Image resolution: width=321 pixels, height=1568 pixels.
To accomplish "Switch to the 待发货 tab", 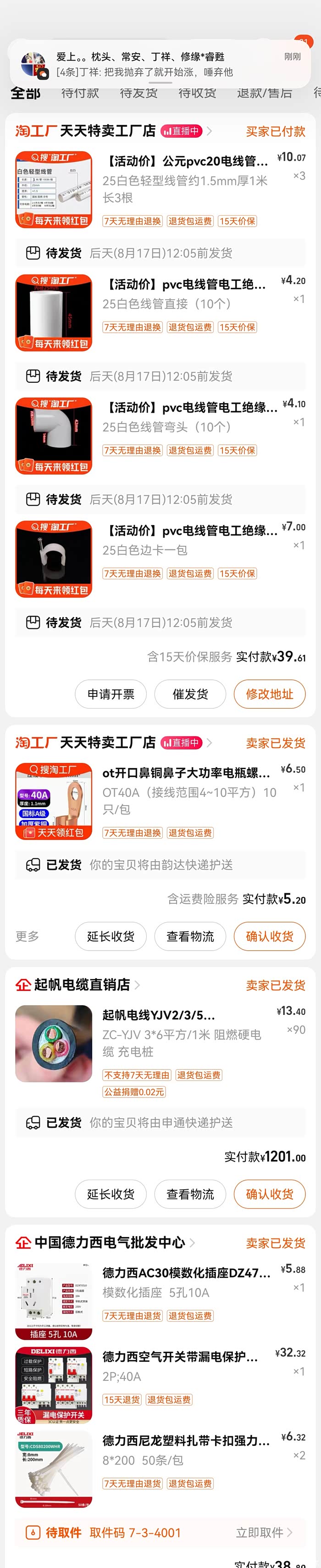I will click(138, 93).
